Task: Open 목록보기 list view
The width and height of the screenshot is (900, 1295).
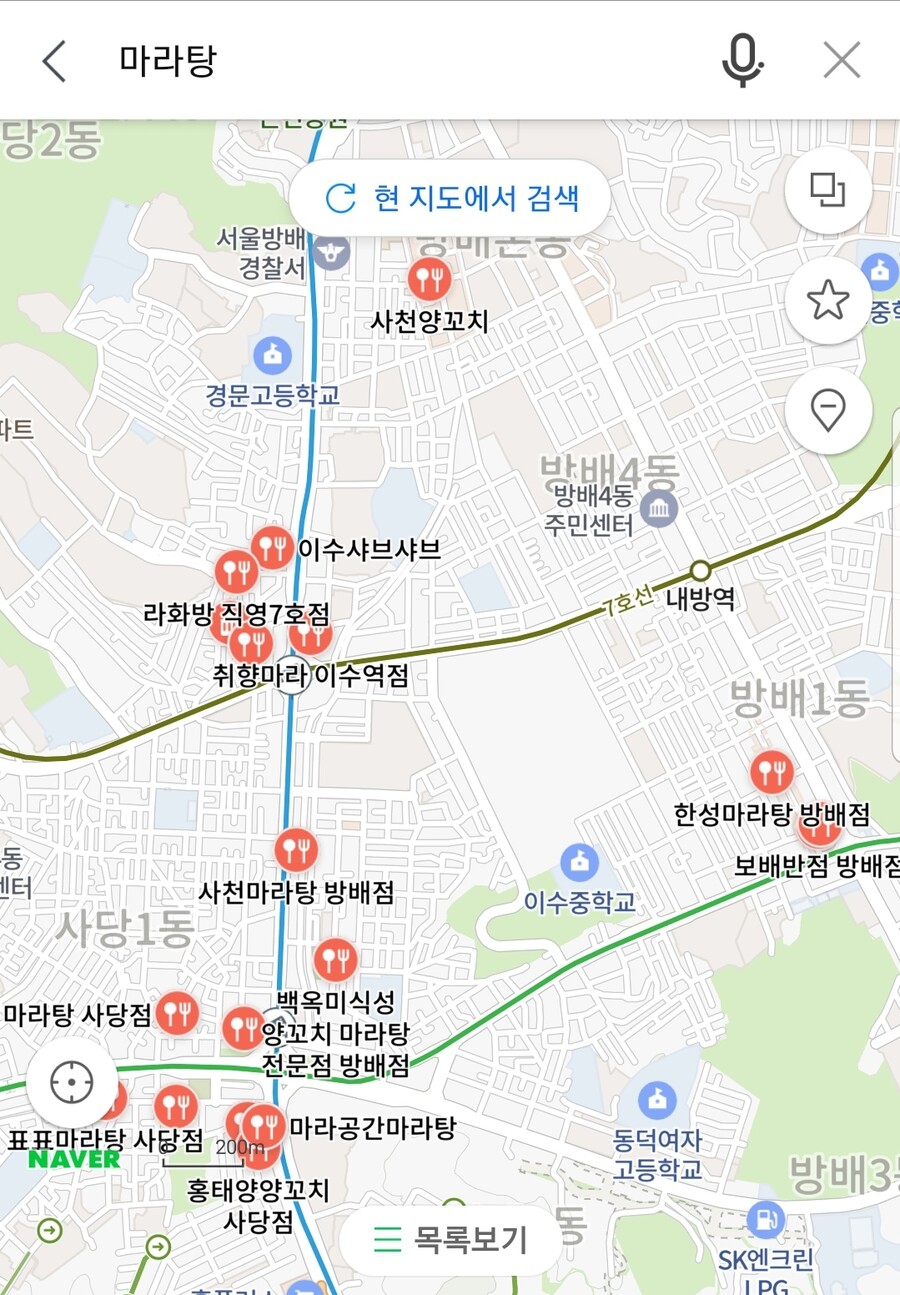Action: tap(450, 1240)
